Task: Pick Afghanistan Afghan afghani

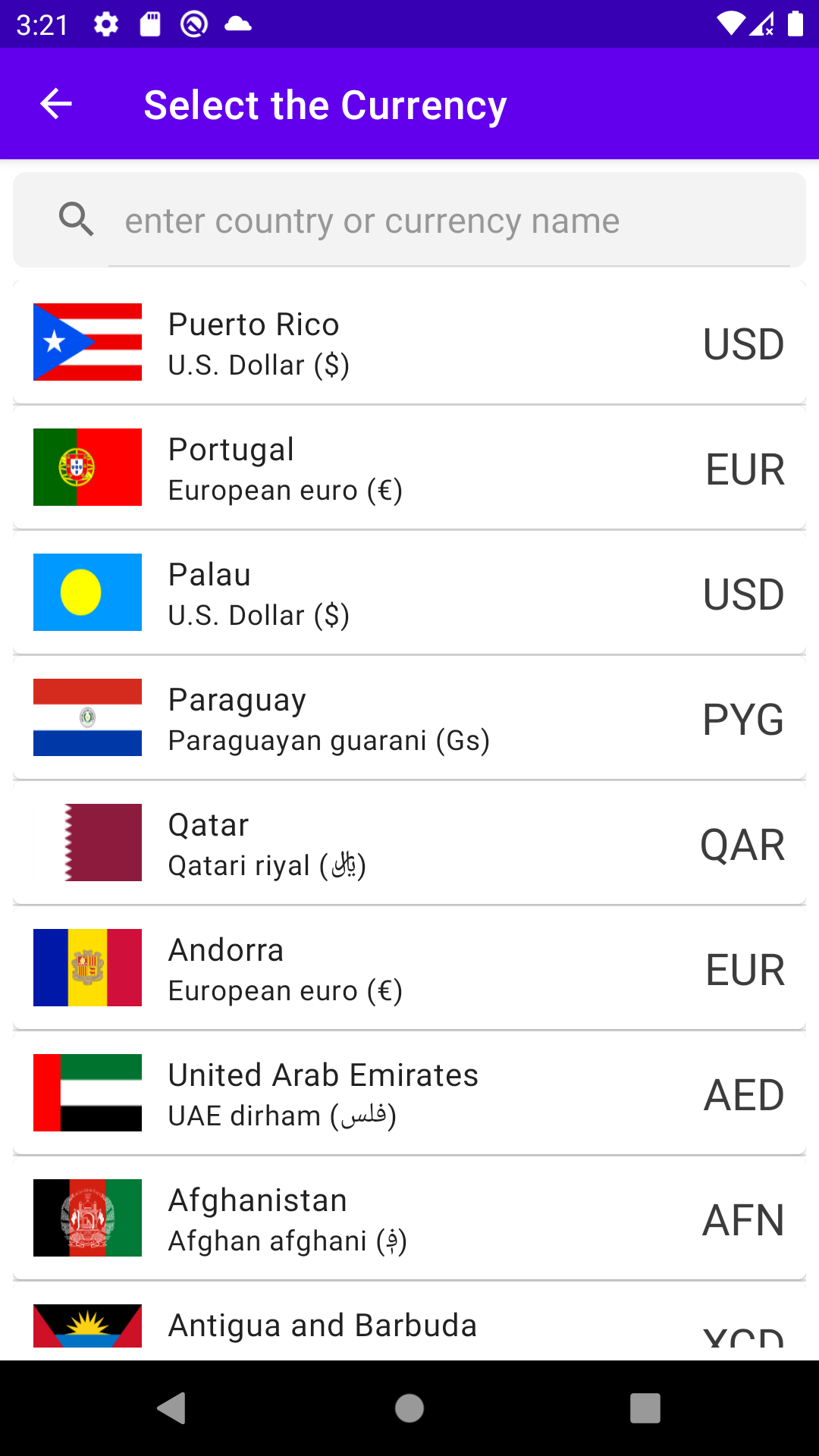Action: [409, 1219]
